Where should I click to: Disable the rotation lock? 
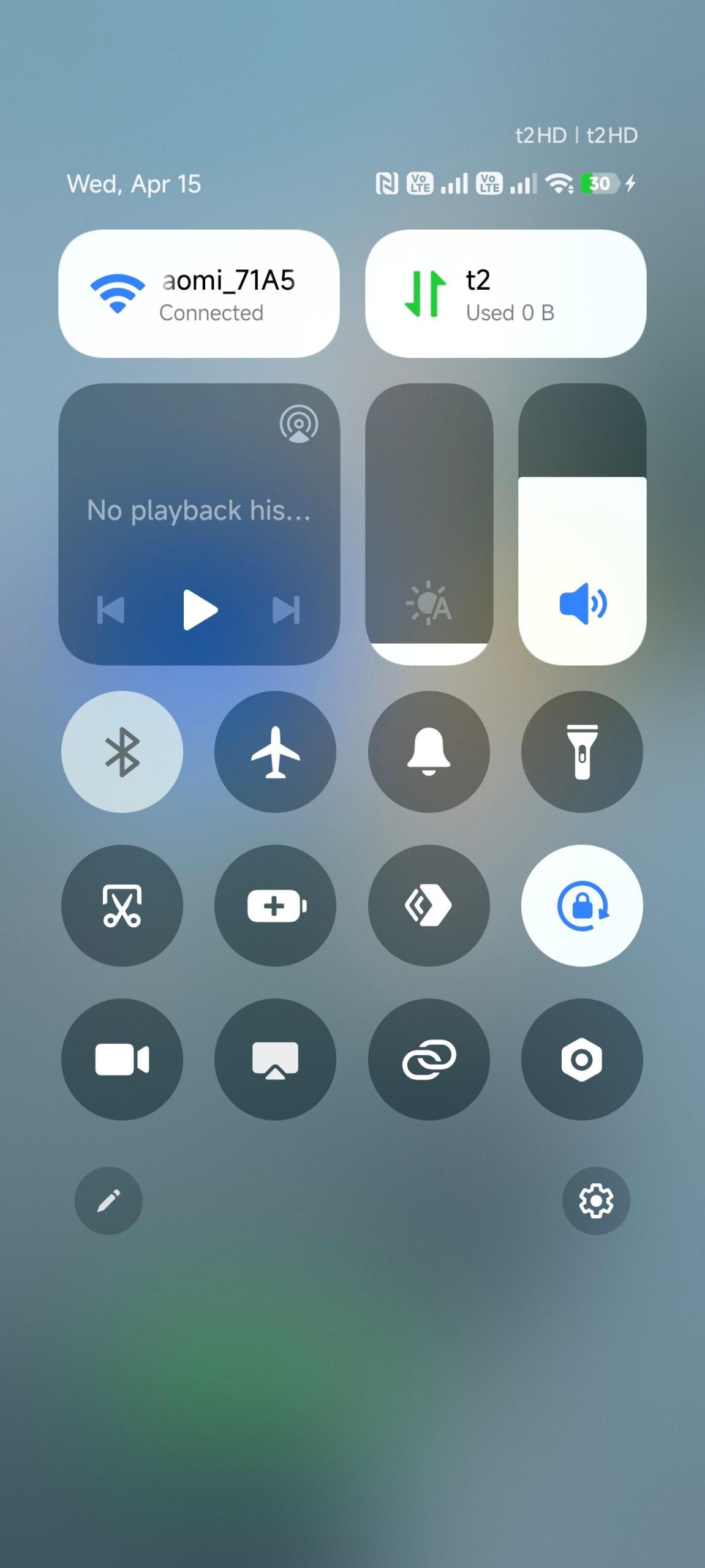tap(582, 905)
